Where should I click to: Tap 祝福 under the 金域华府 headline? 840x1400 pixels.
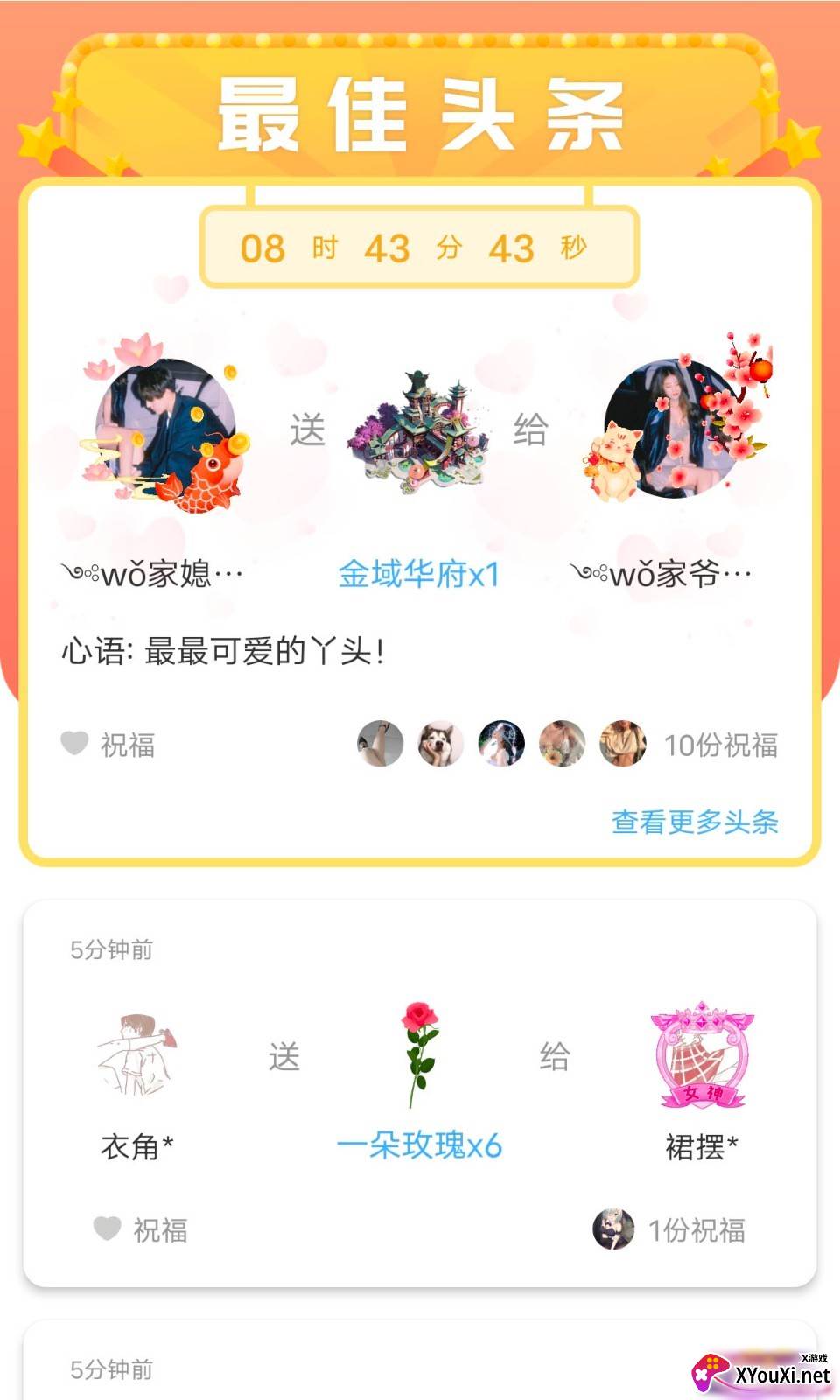(108, 745)
